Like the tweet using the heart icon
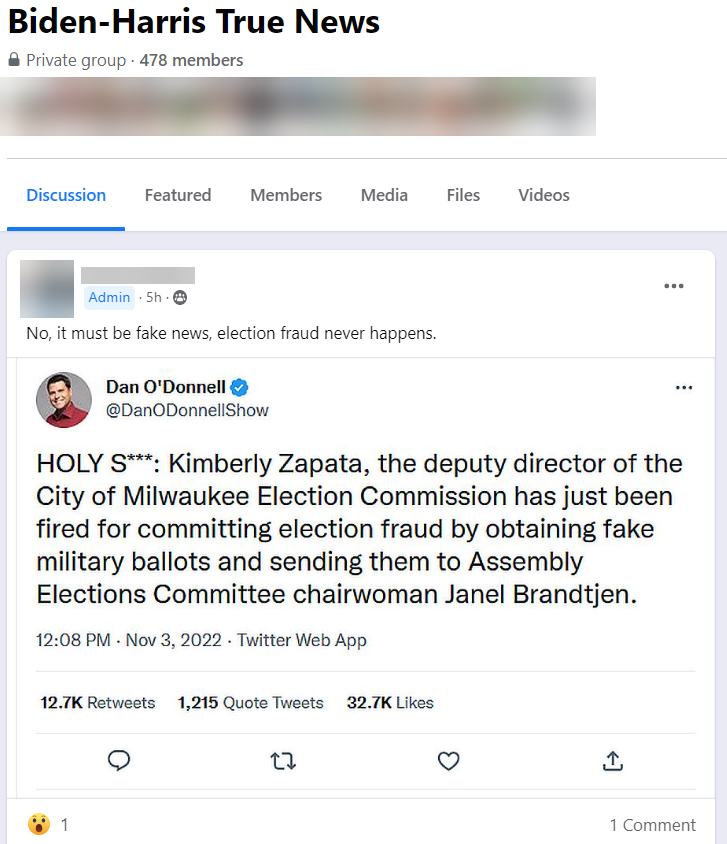This screenshot has height=844, width=727. click(x=448, y=761)
